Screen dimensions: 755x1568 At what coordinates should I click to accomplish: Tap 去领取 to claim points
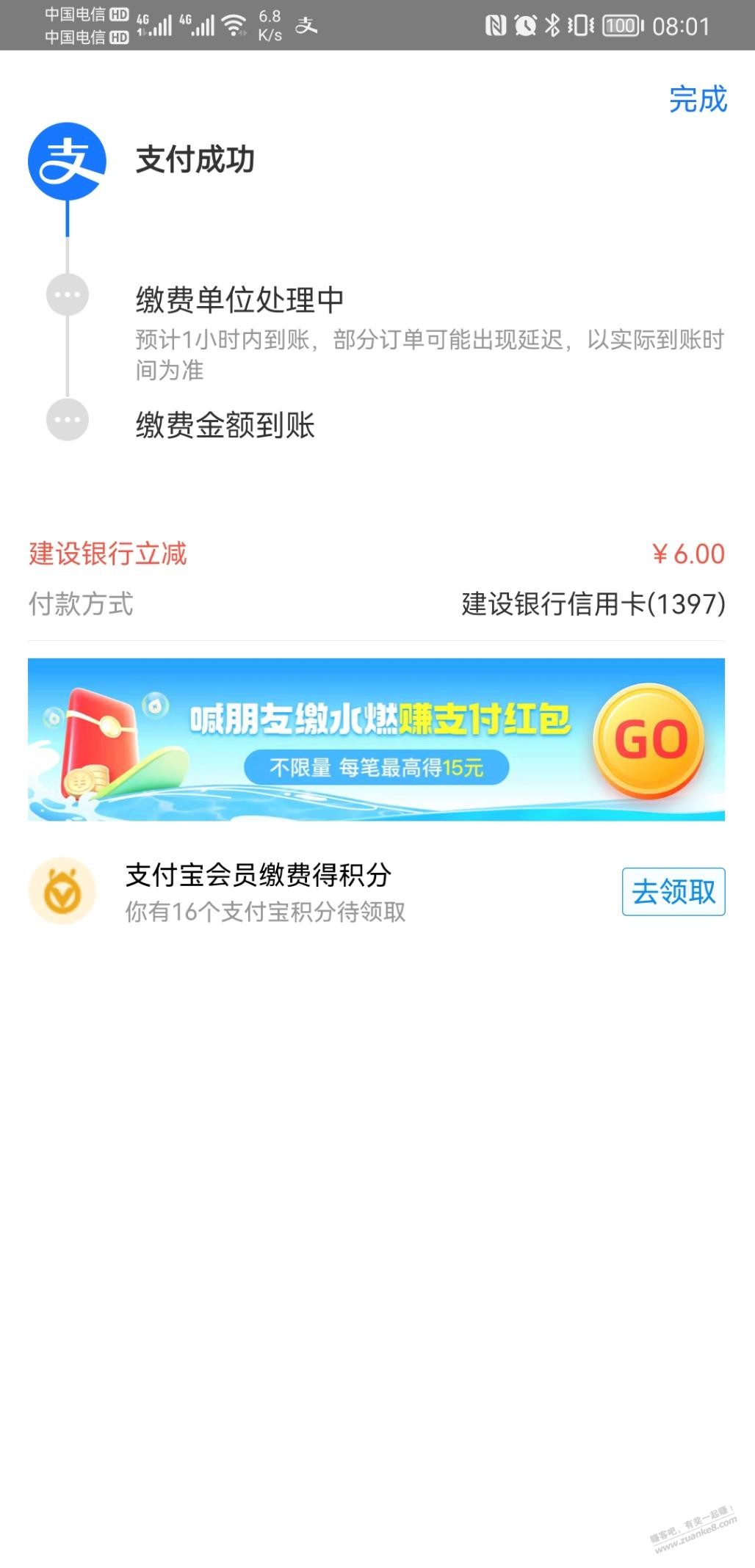(673, 891)
